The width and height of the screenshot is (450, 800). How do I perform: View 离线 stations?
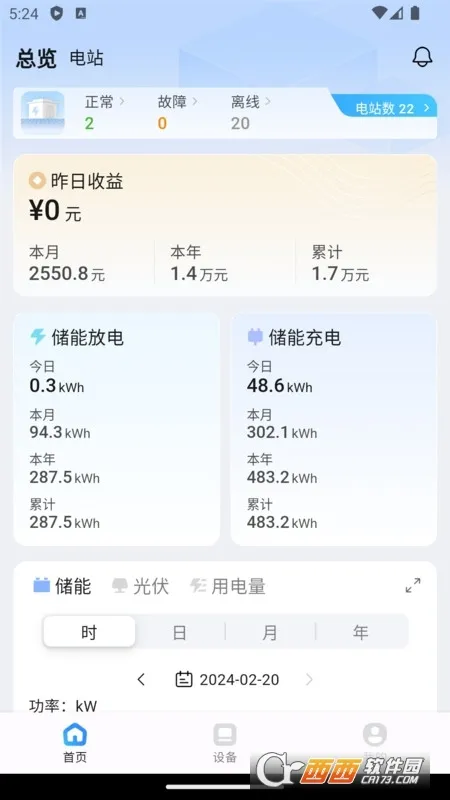point(251,112)
